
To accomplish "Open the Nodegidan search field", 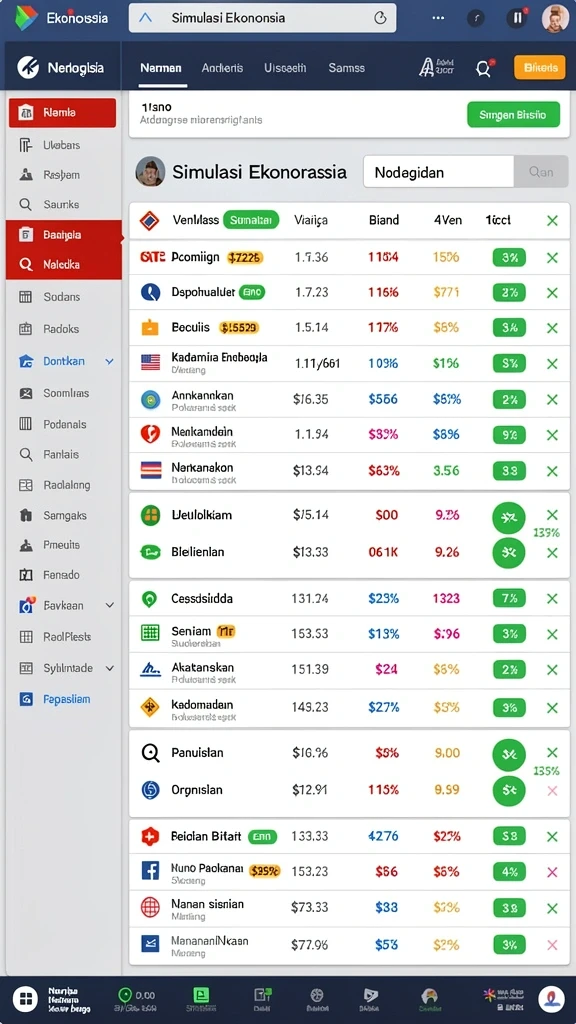I will [x=438, y=172].
